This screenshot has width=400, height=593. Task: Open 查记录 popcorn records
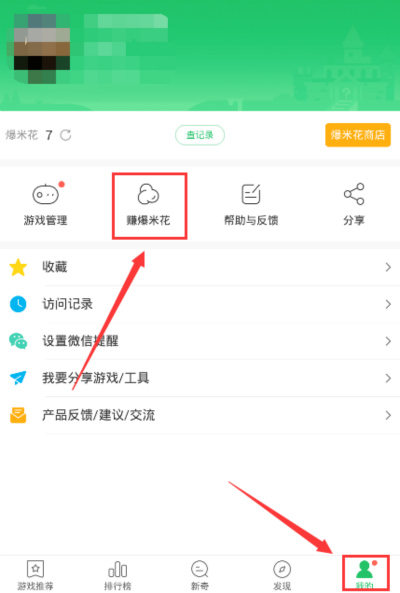click(200, 135)
